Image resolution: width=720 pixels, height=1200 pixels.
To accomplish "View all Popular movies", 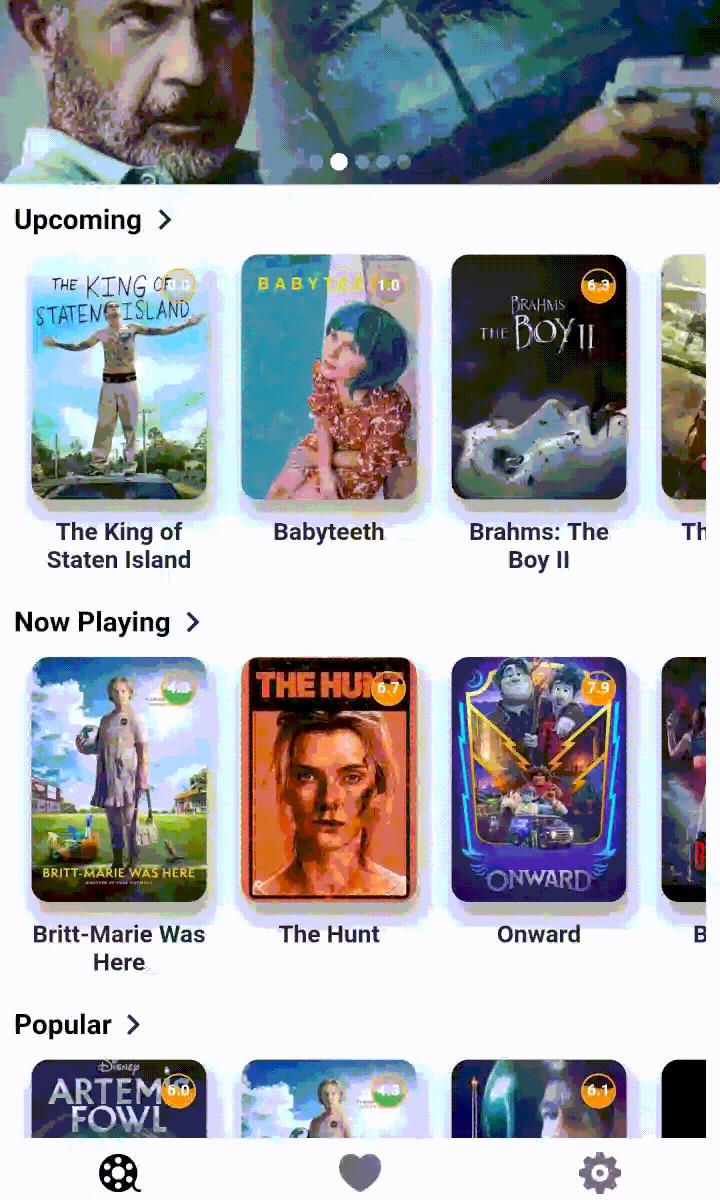I will [133, 1025].
